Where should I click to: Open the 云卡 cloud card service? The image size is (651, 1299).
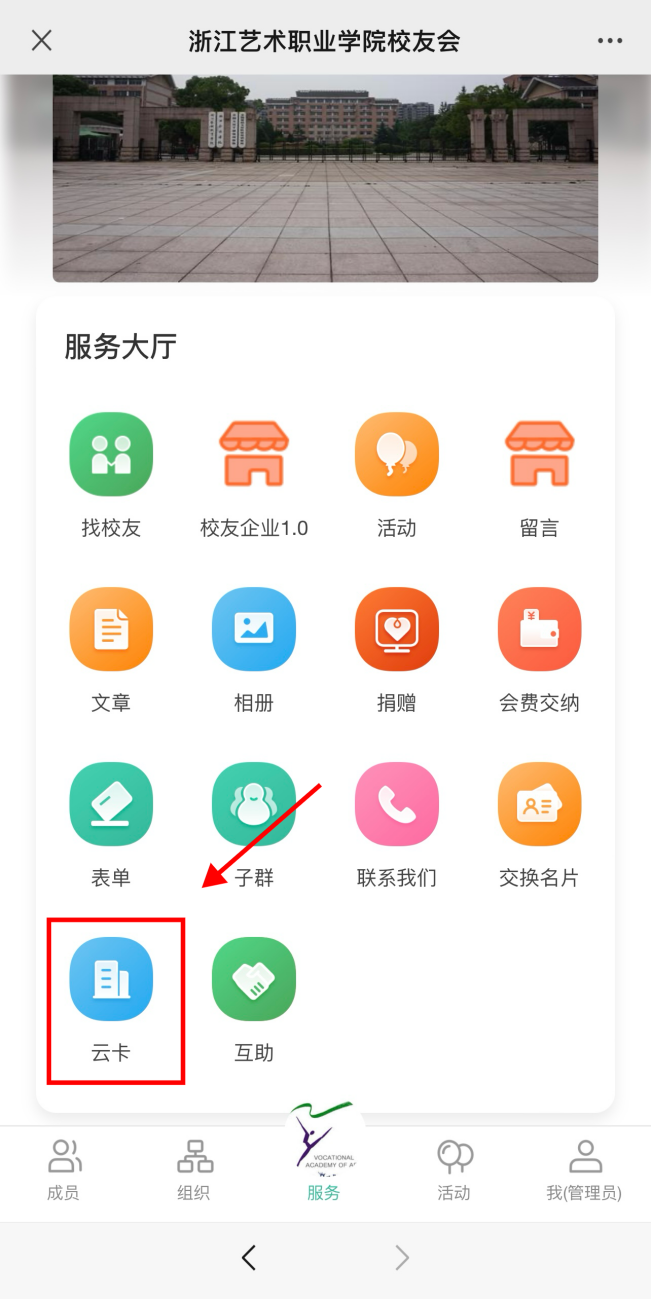tap(111, 980)
